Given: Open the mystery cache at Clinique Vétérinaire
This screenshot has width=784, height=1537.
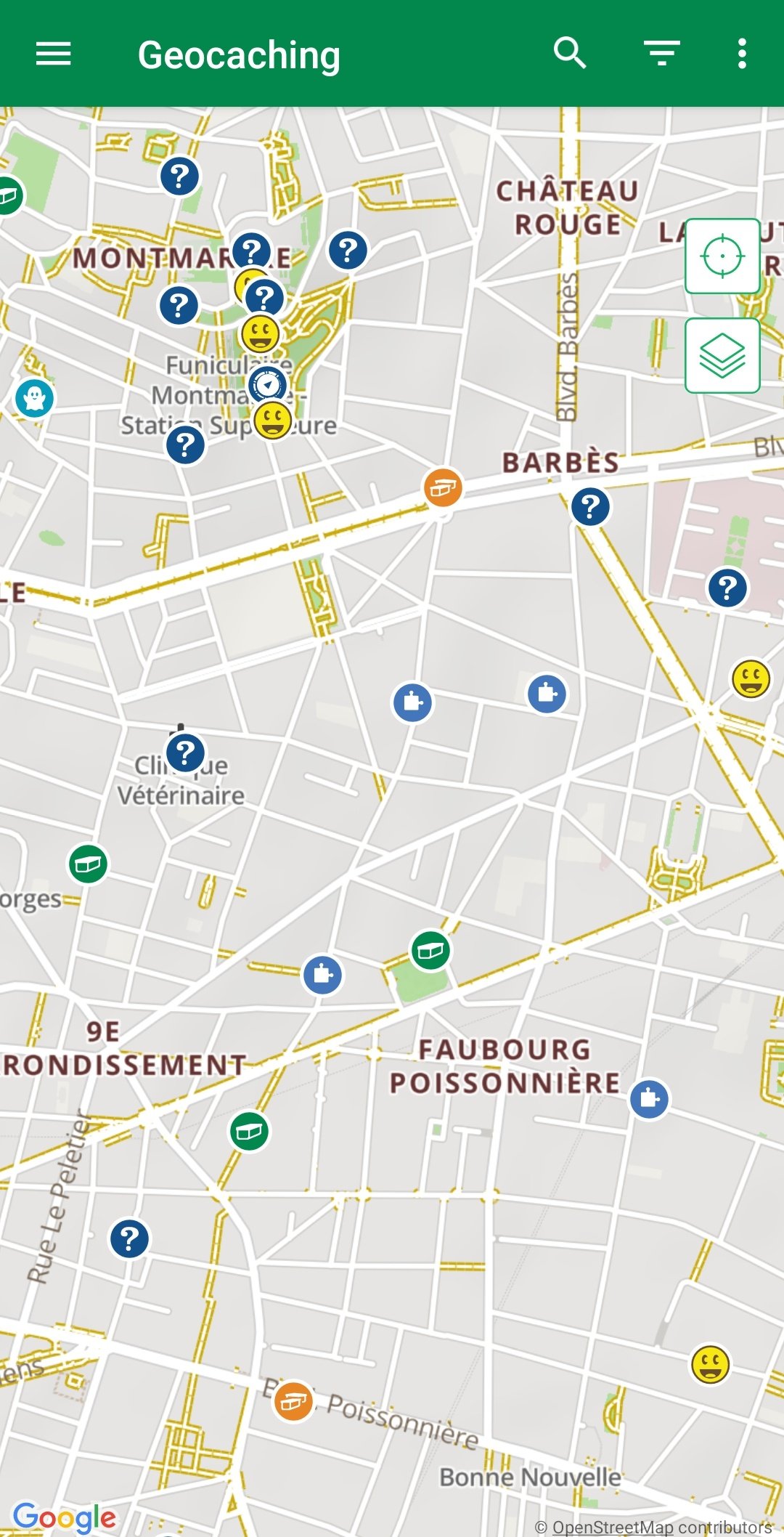Looking at the screenshot, I should pos(186,753).
